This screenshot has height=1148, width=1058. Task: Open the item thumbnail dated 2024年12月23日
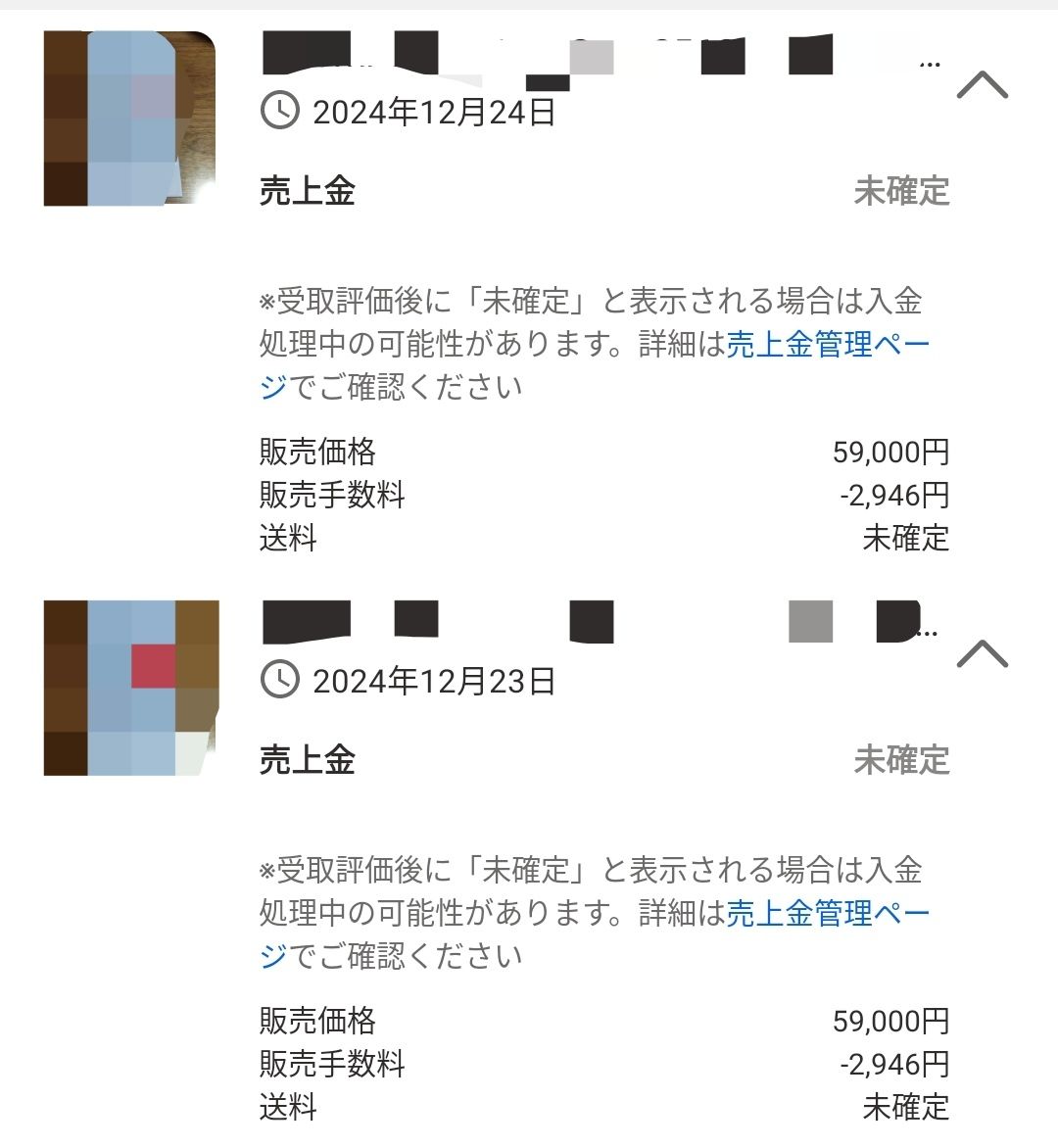(x=130, y=688)
